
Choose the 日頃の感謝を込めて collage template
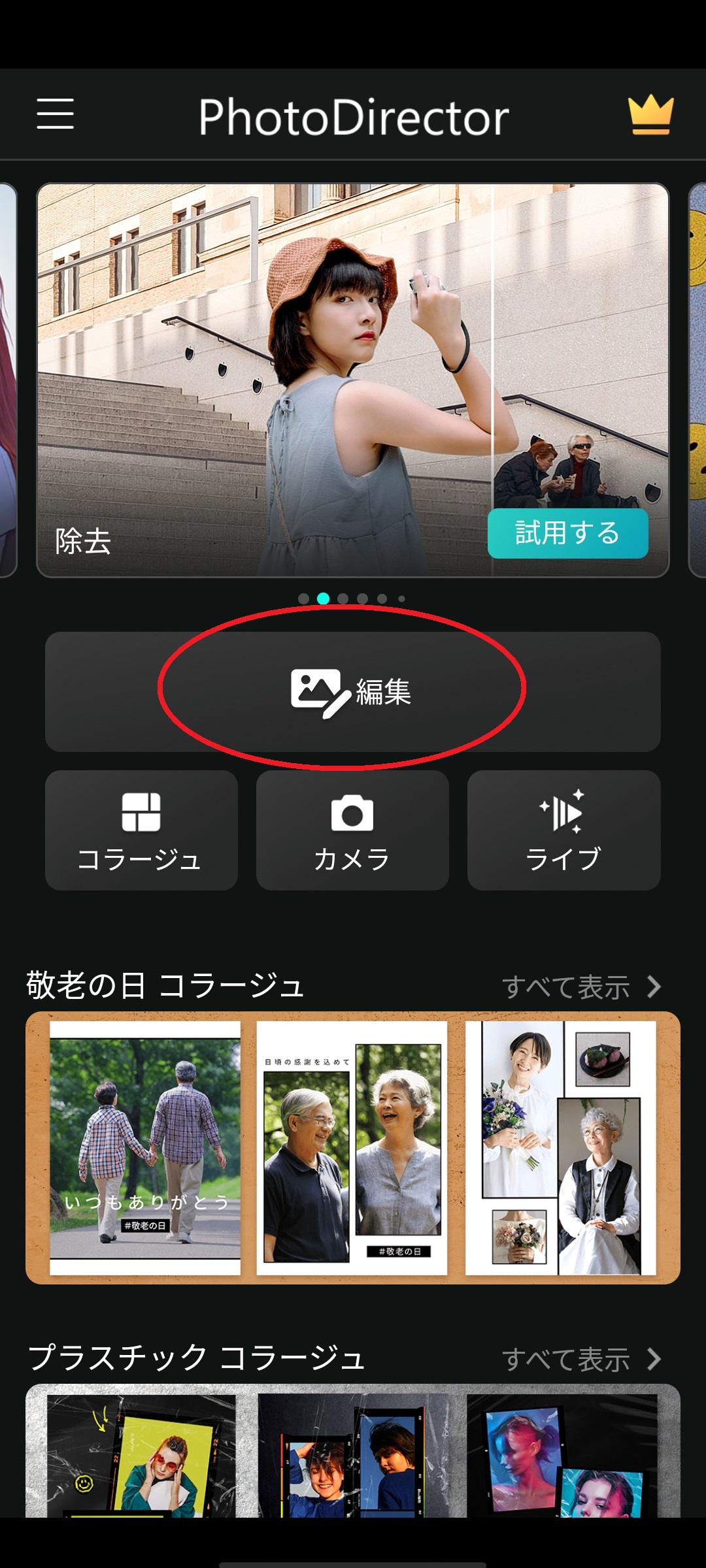[352, 1147]
